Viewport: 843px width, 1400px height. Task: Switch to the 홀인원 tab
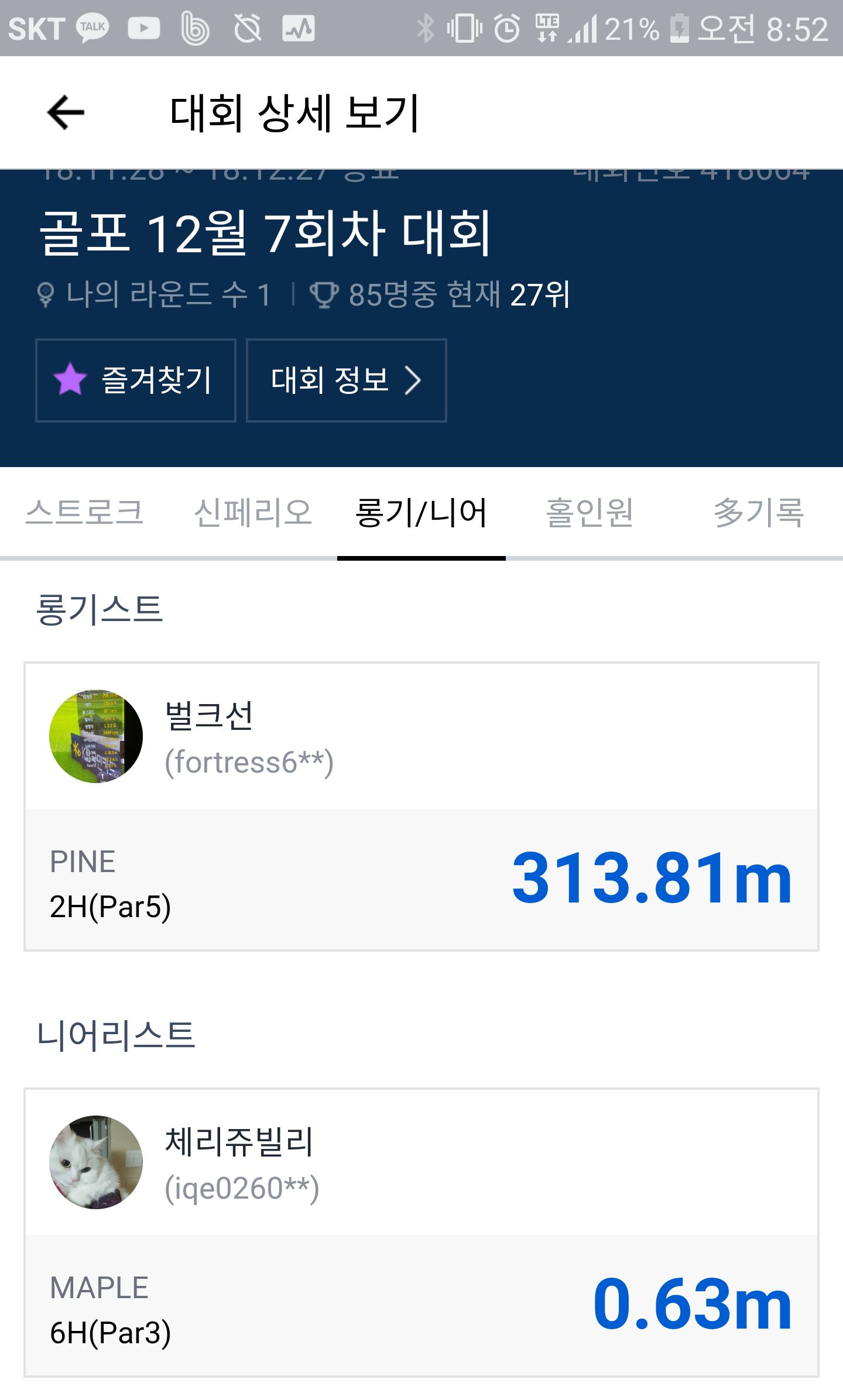pos(590,513)
